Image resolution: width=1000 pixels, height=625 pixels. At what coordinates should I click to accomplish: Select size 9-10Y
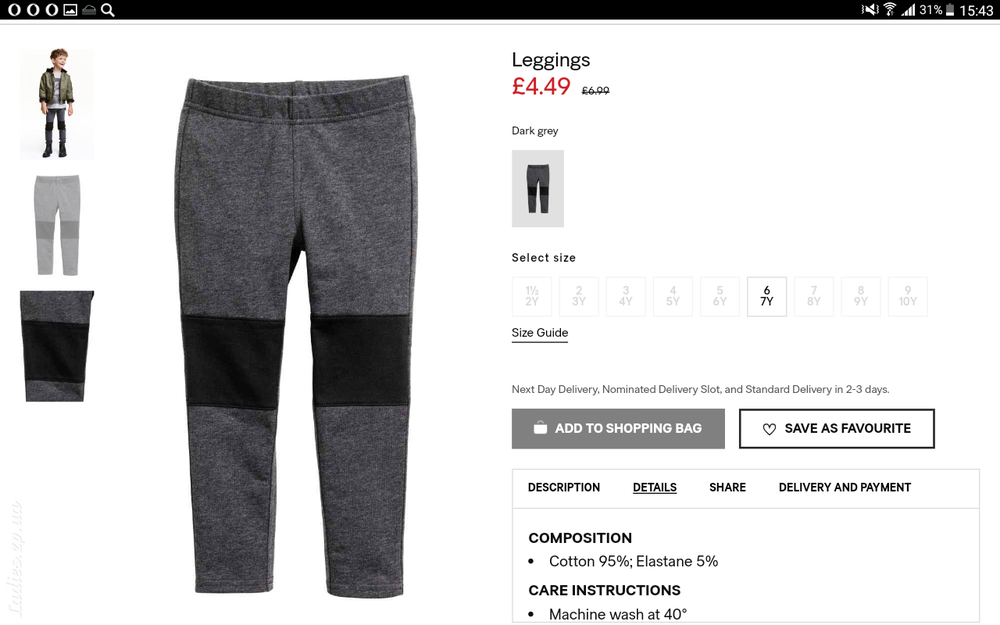(908, 296)
